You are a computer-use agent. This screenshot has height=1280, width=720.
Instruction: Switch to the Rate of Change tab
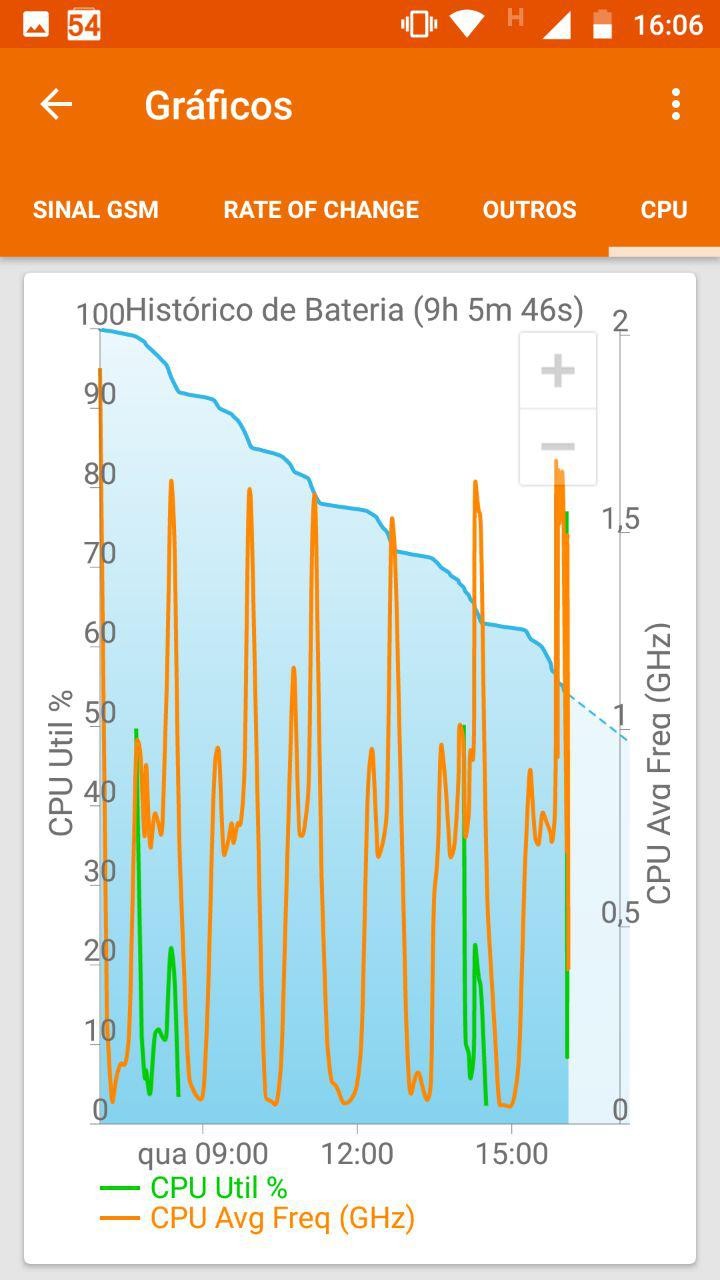321,210
